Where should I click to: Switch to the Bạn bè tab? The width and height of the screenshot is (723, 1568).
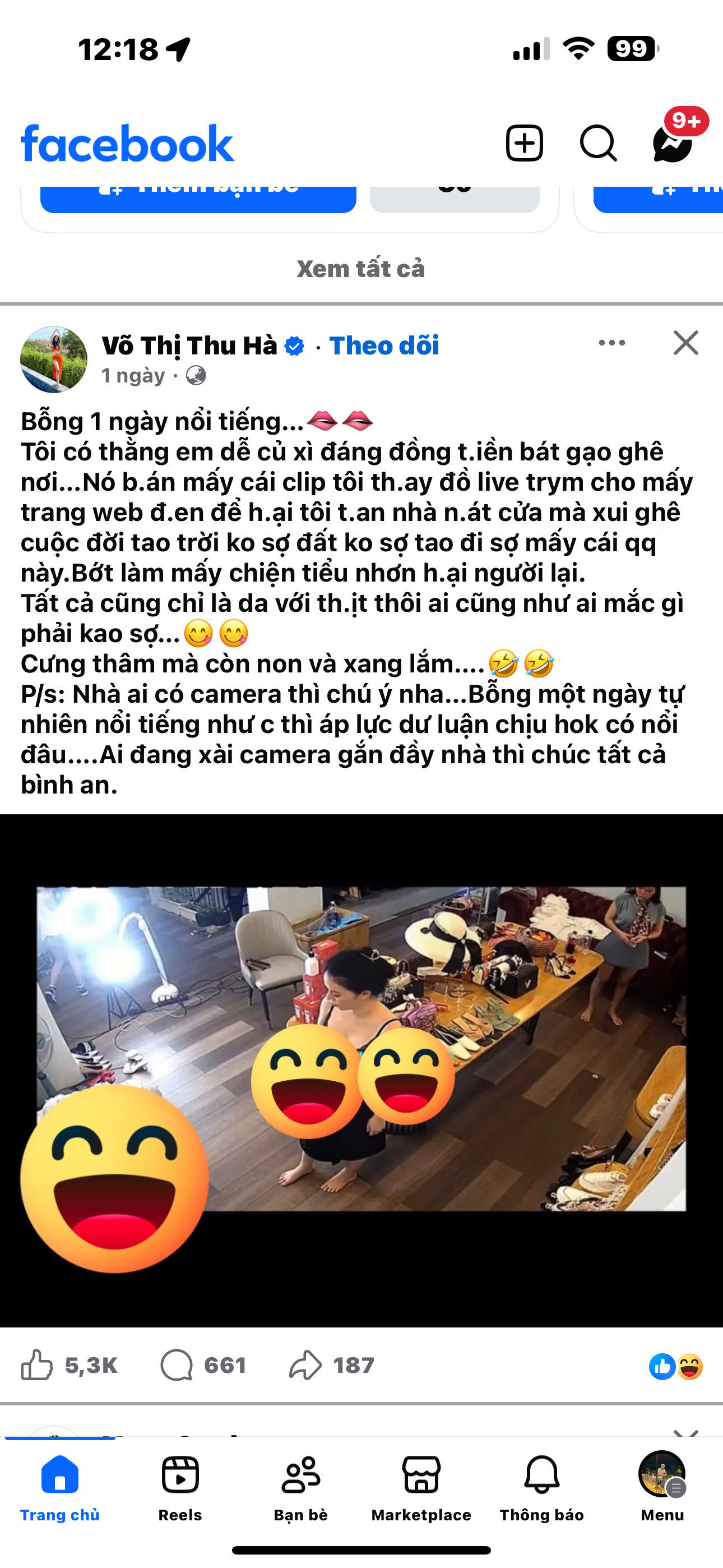[x=300, y=1487]
